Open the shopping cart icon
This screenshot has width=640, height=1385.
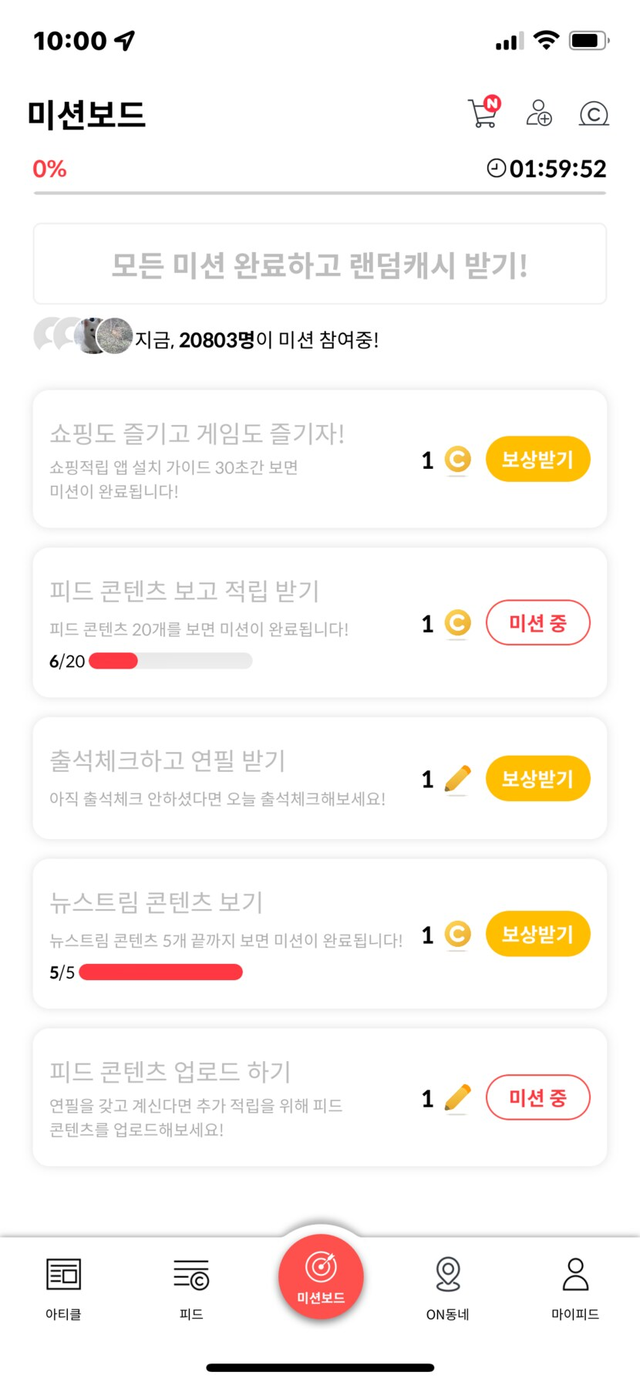click(483, 113)
